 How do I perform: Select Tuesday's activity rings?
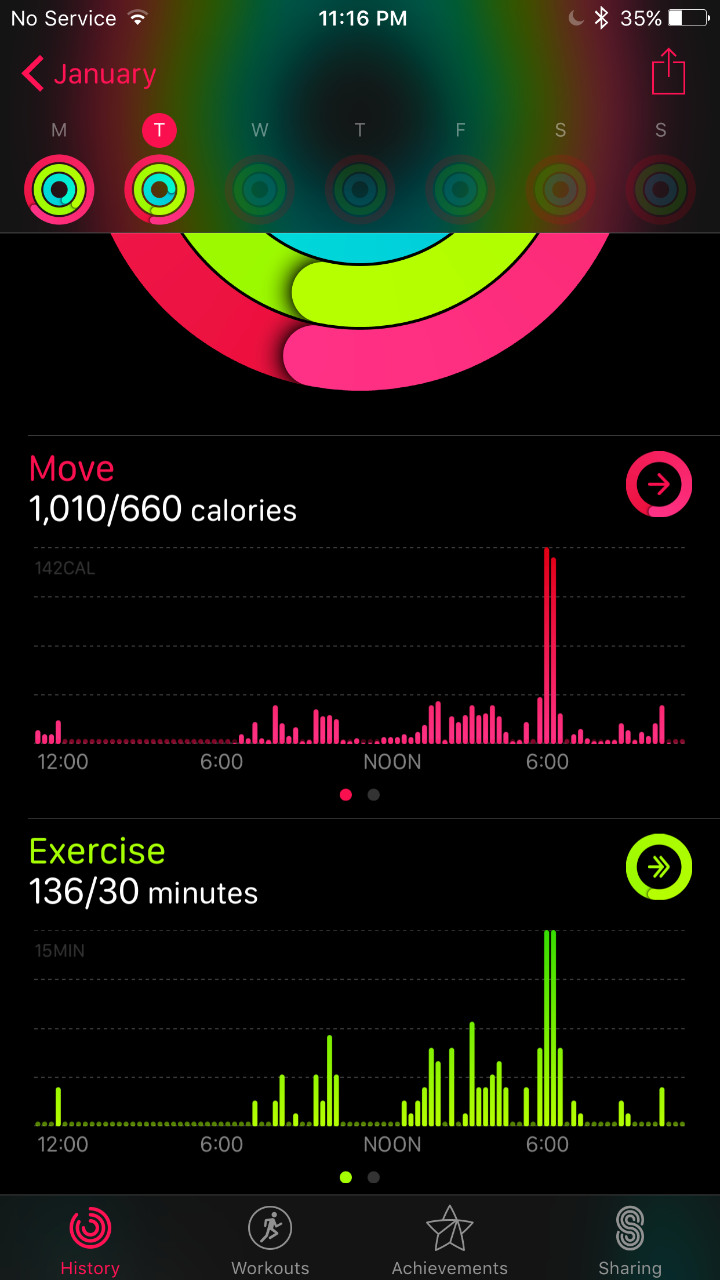coord(159,189)
